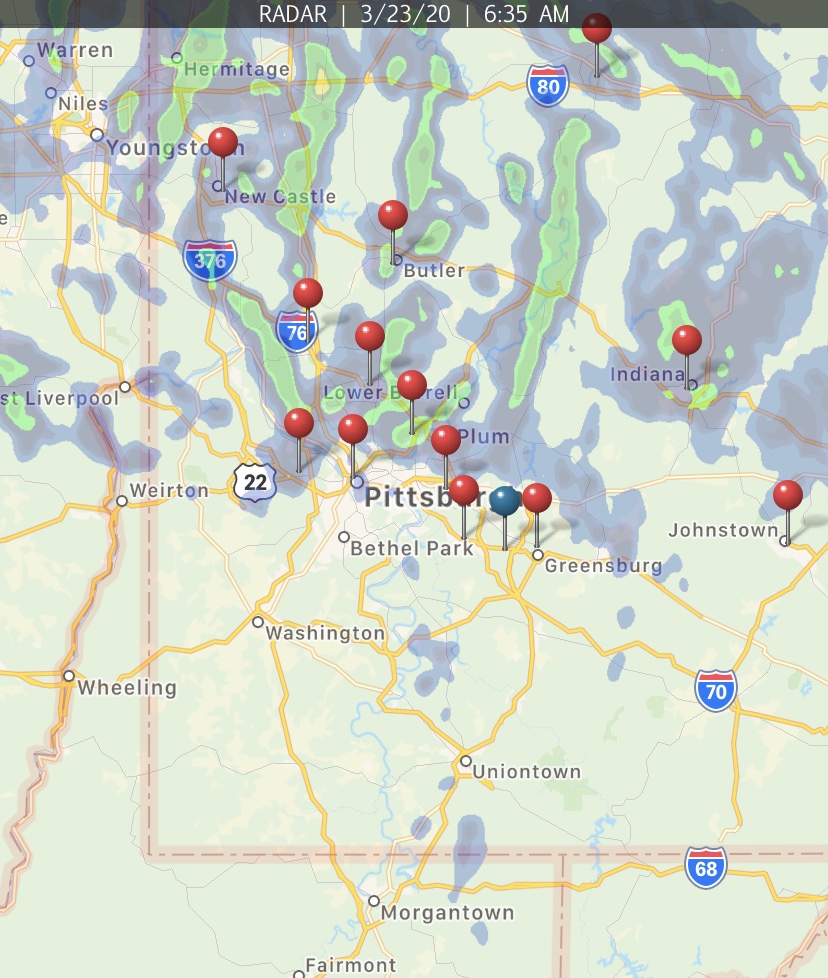Open the red pin at Indiana
Image resolution: width=828 pixels, height=978 pixels.
pyautogui.click(x=686, y=341)
